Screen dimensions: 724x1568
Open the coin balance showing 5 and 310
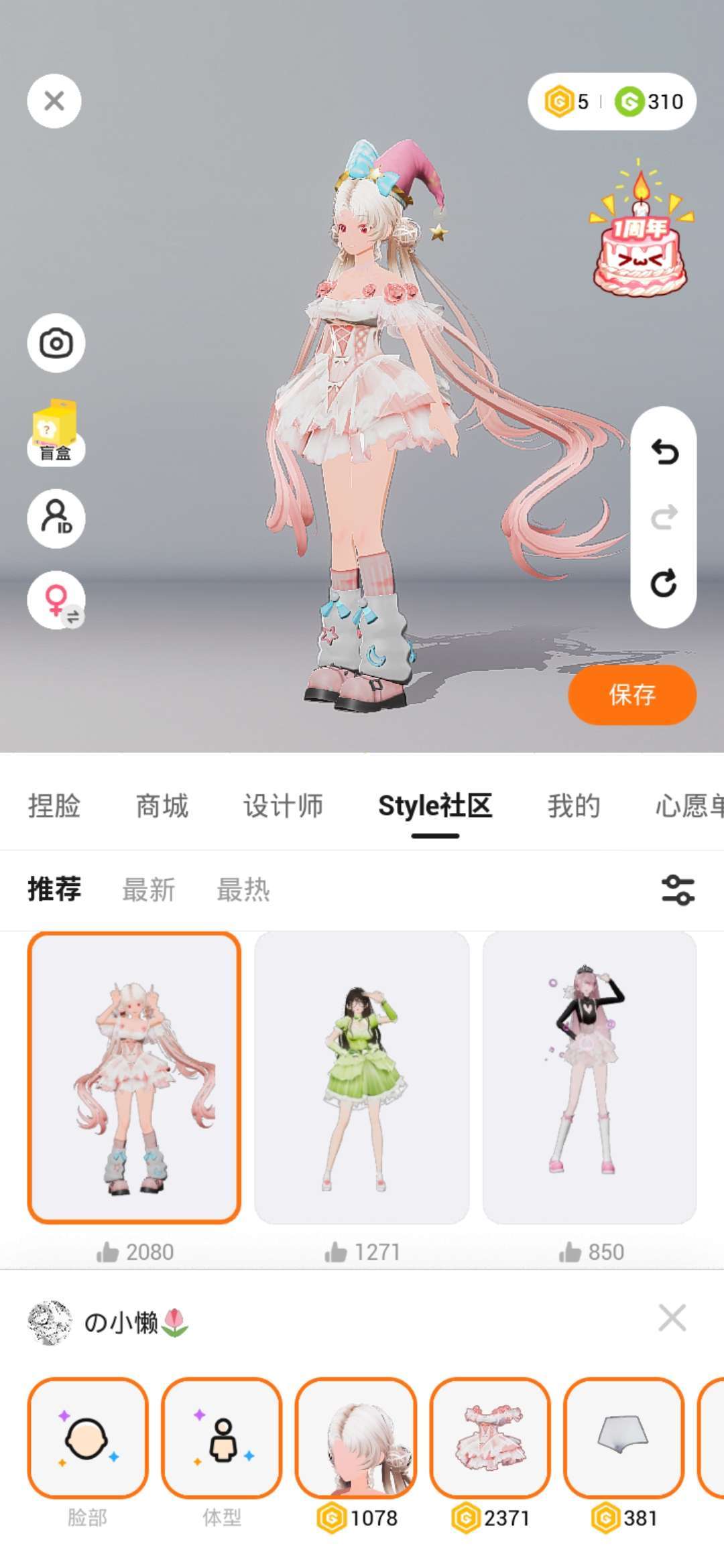click(x=612, y=101)
